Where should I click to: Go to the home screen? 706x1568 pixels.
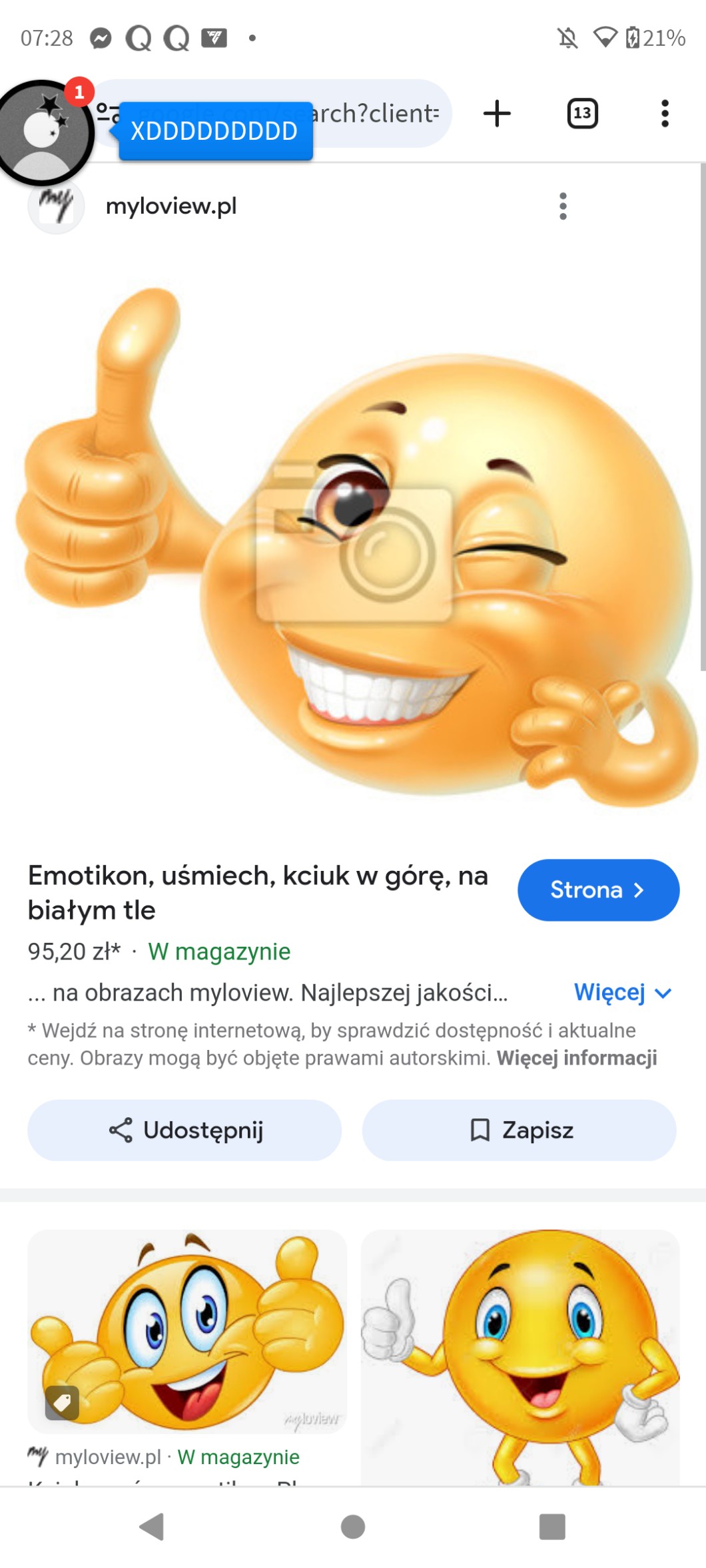[x=352, y=1526]
